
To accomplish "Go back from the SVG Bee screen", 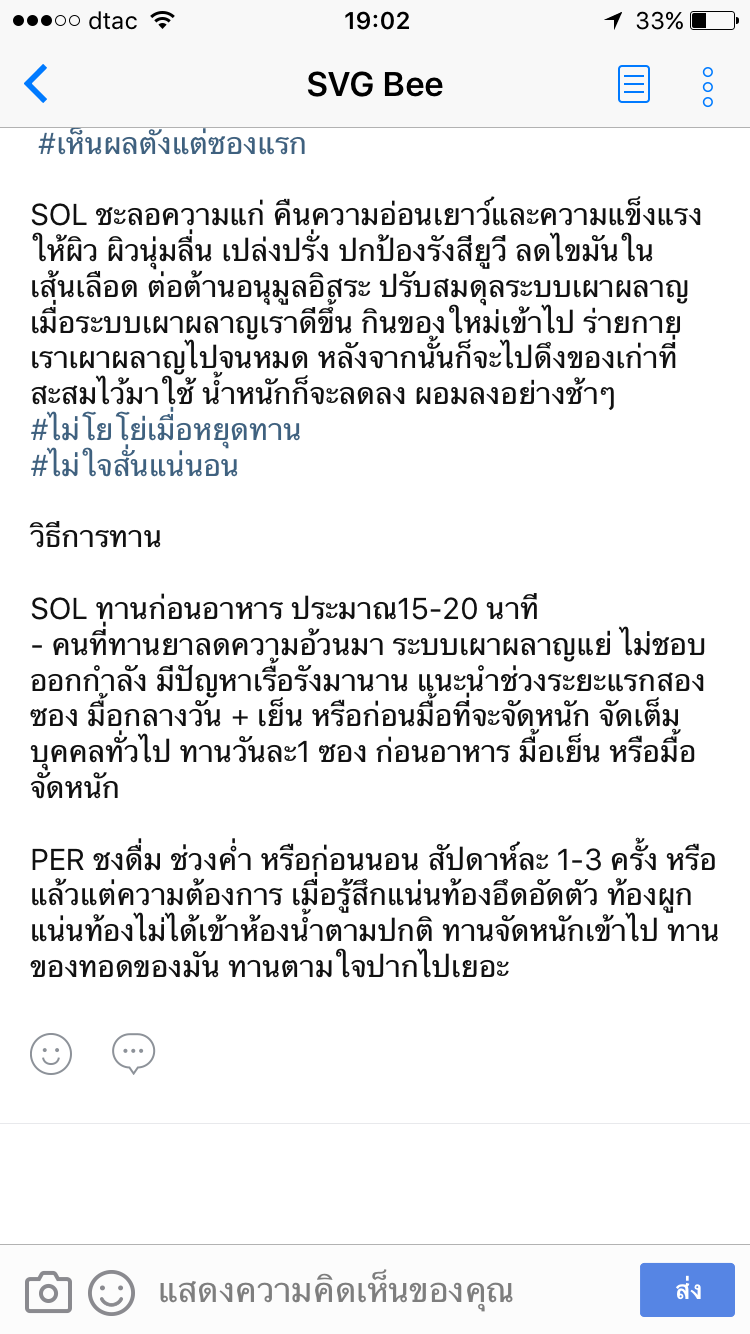I will [36, 84].
